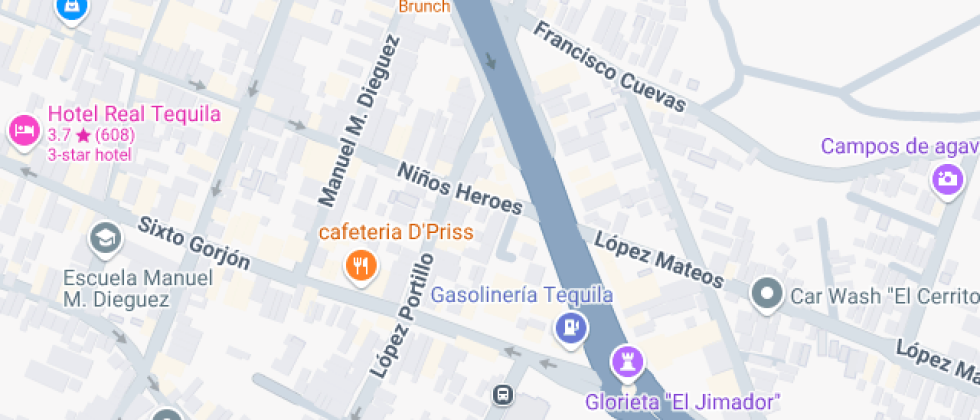The image size is (980, 420).
Task: Select the cafeteria D'Priss restaurant marker
Action: click(360, 266)
